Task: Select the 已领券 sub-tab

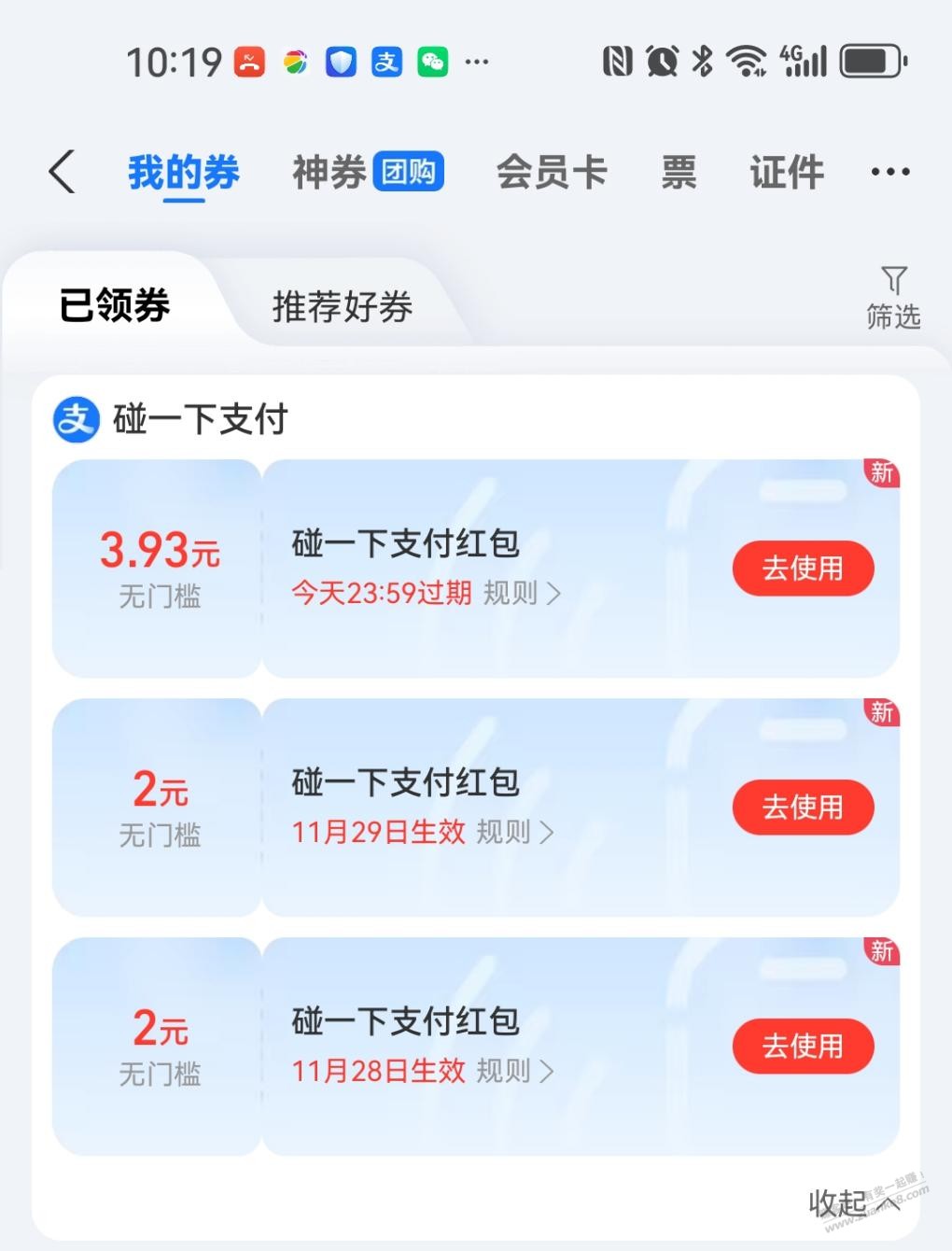Action: [x=115, y=306]
